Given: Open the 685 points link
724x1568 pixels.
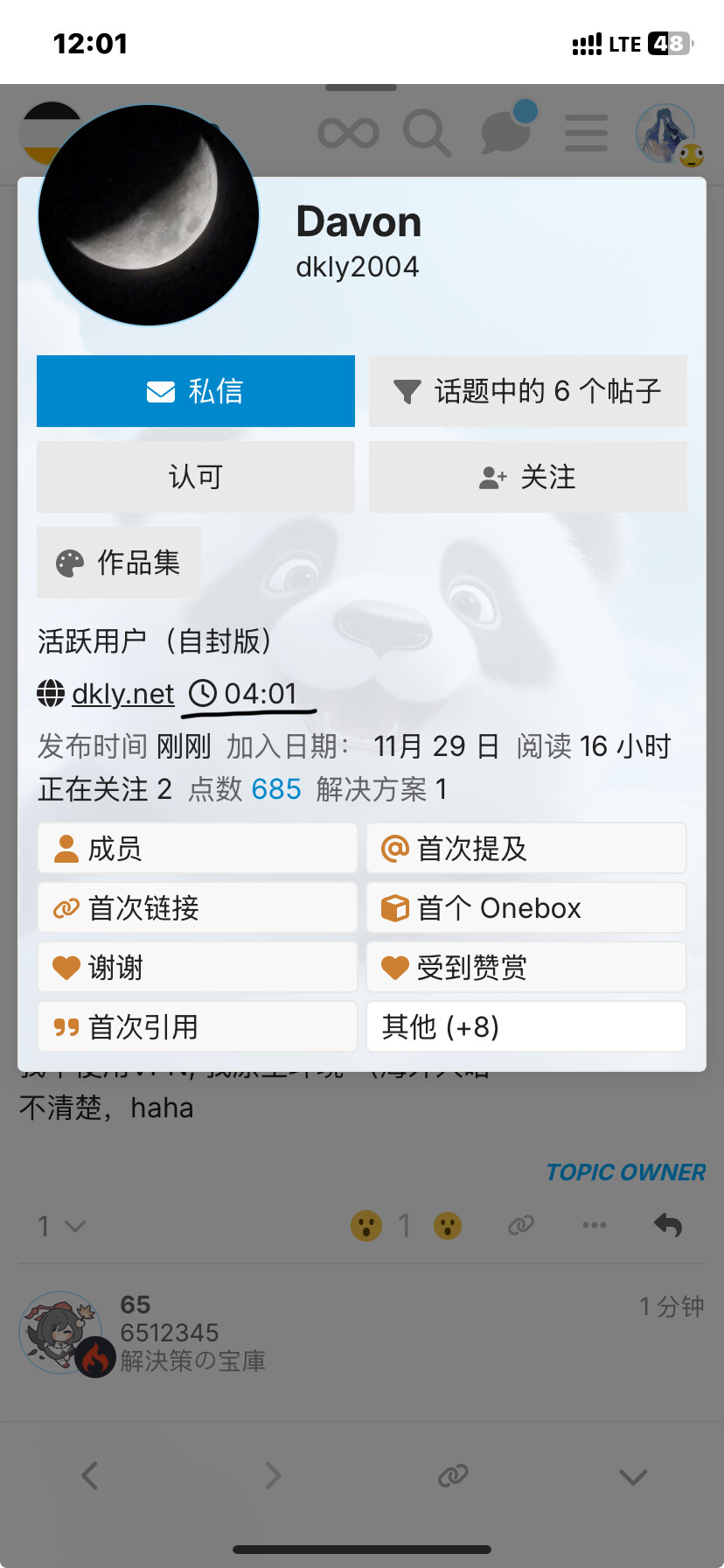Looking at the screenshot, I should [276, 789].
